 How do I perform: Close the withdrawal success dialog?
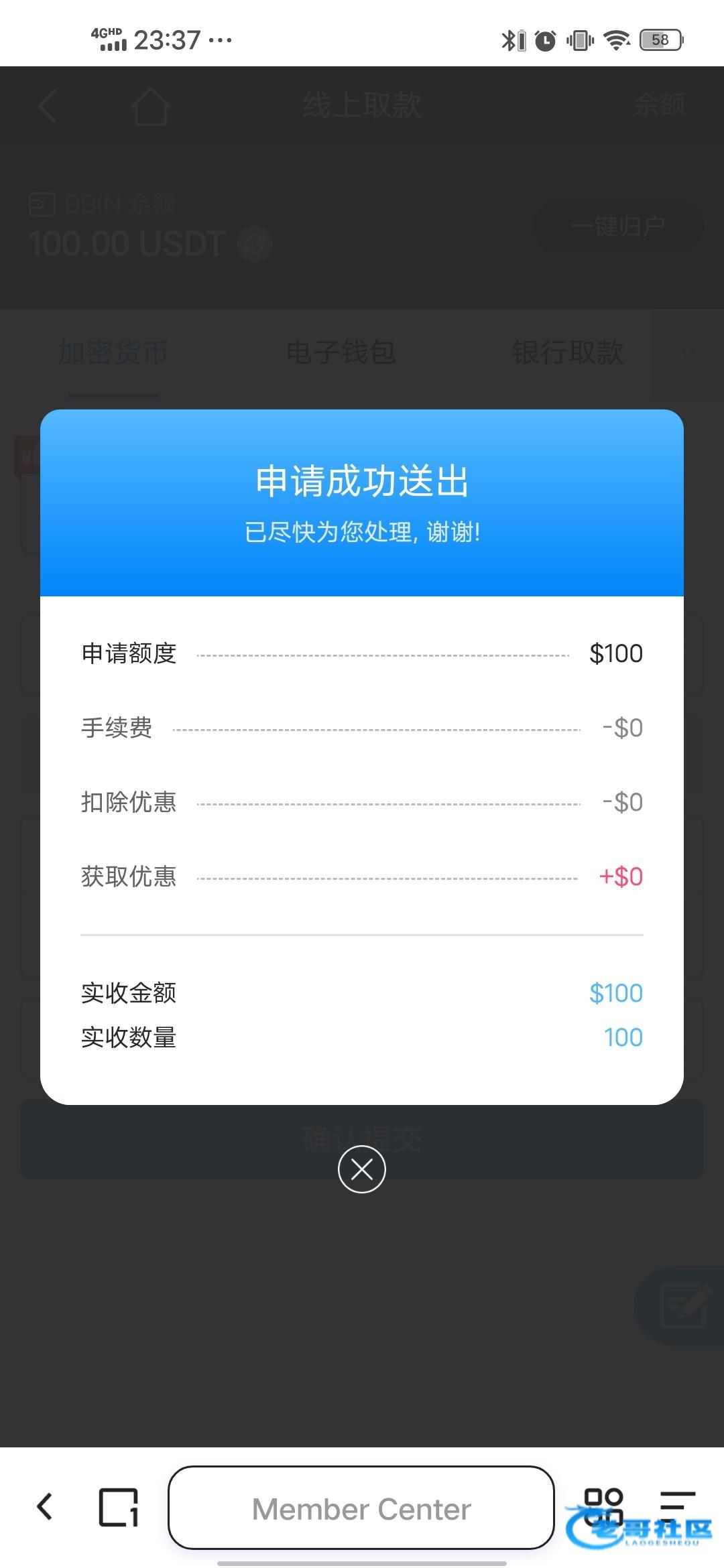click(362, 1169)
